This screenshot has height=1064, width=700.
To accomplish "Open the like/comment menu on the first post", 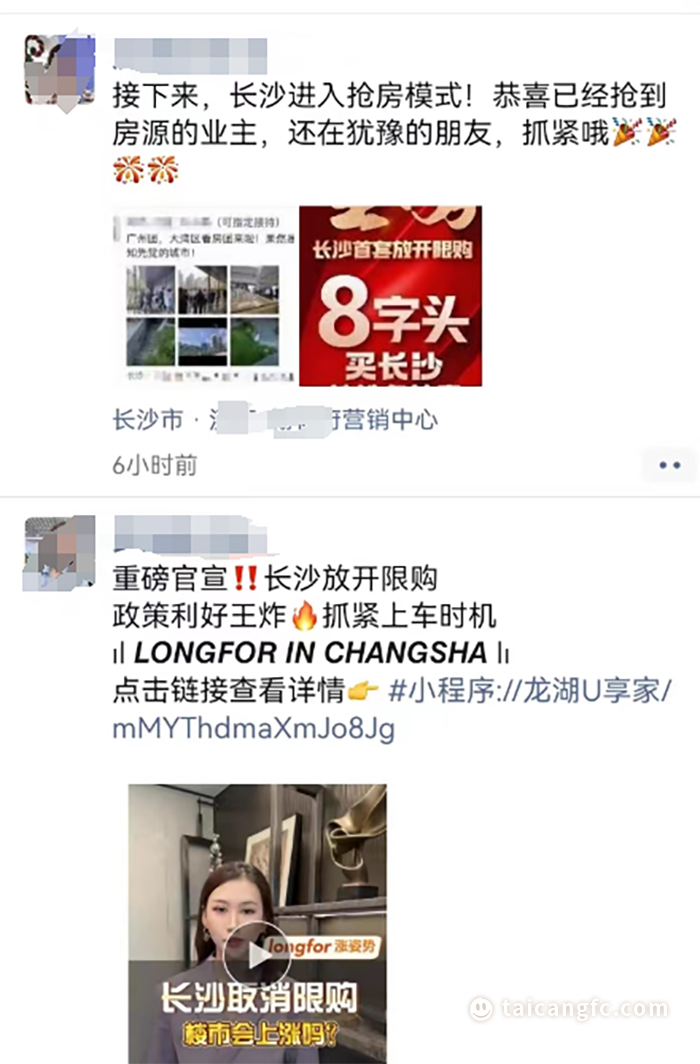I will [x=669, y=465].
